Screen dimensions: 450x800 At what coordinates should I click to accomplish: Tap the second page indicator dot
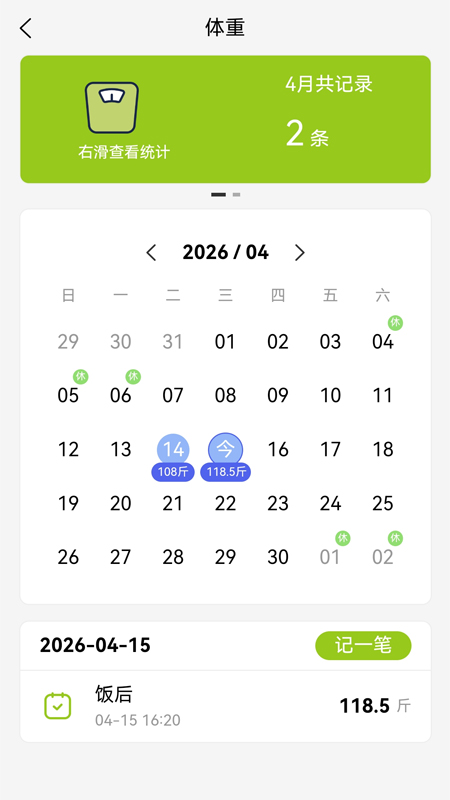(x=236, y=194)
